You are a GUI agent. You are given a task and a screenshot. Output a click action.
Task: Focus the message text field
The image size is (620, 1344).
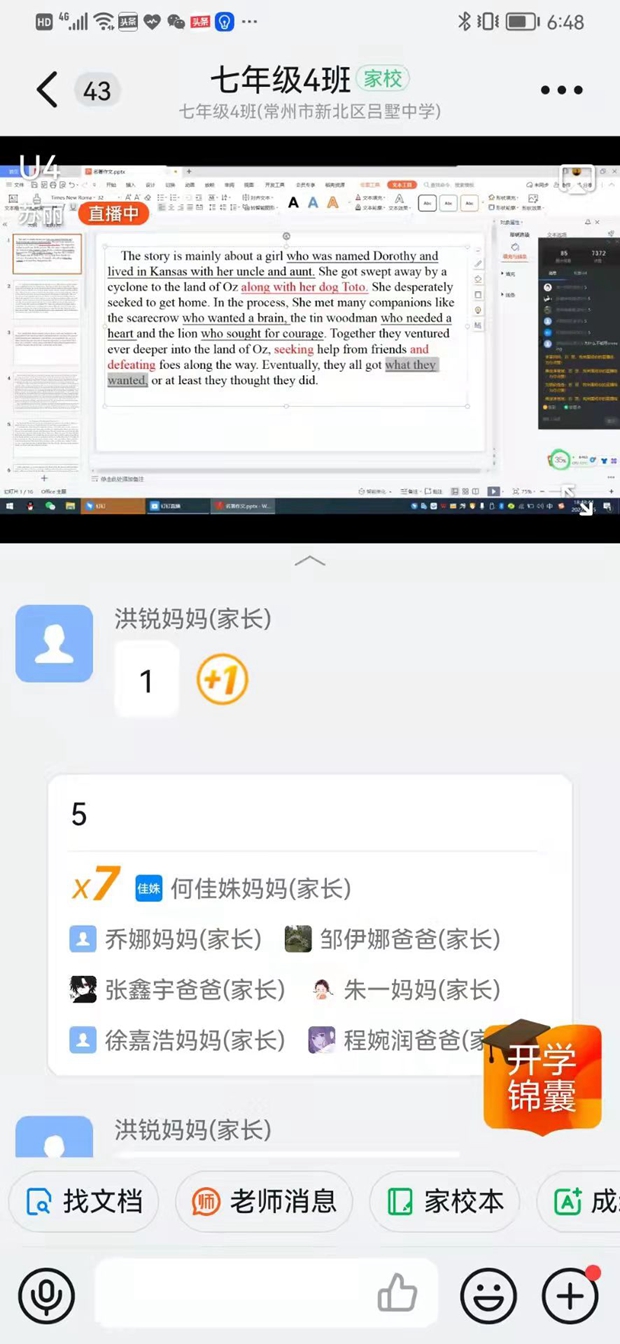[x=230, y=1296]
